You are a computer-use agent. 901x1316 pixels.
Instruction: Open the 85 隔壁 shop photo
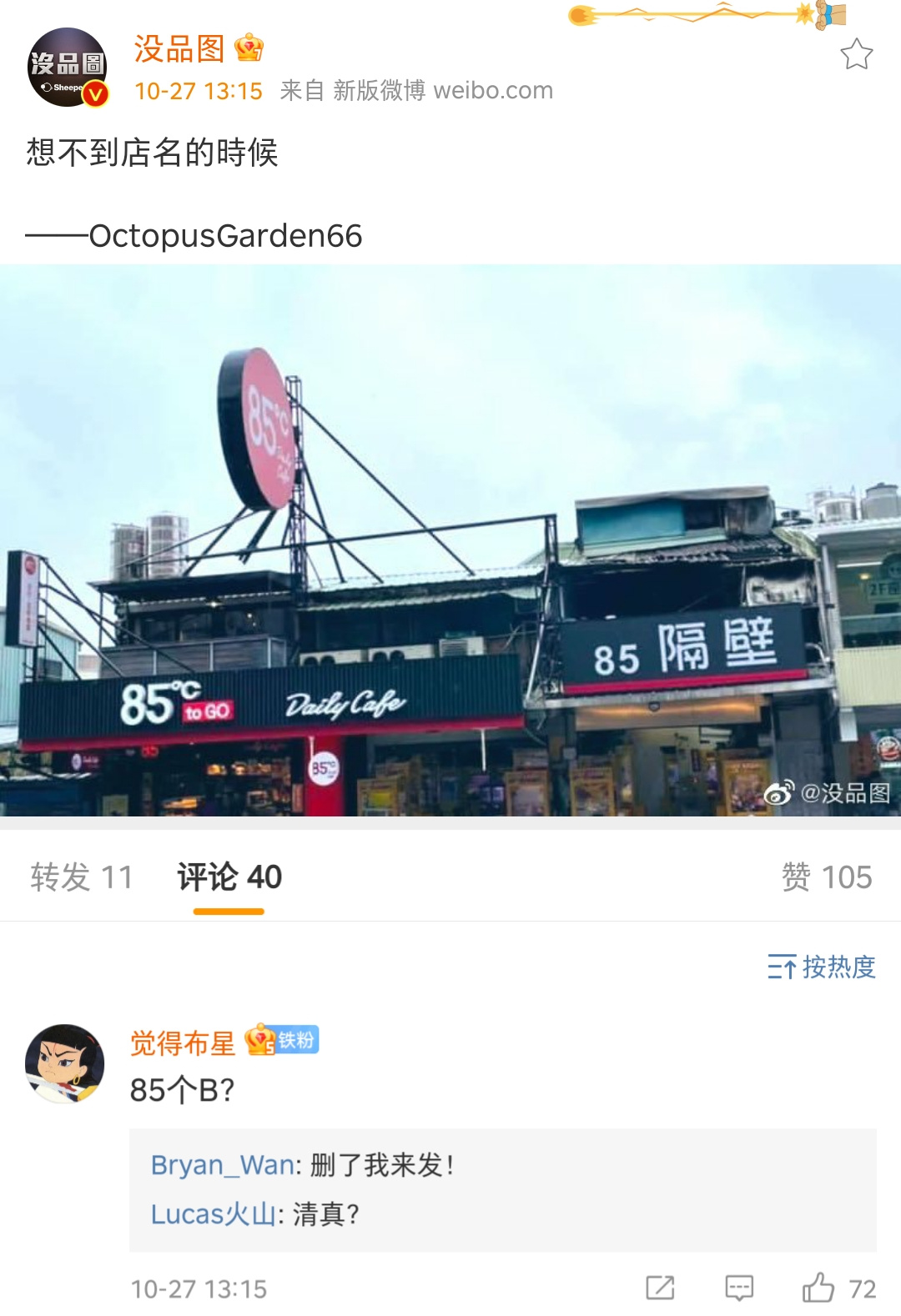[450, 540]
